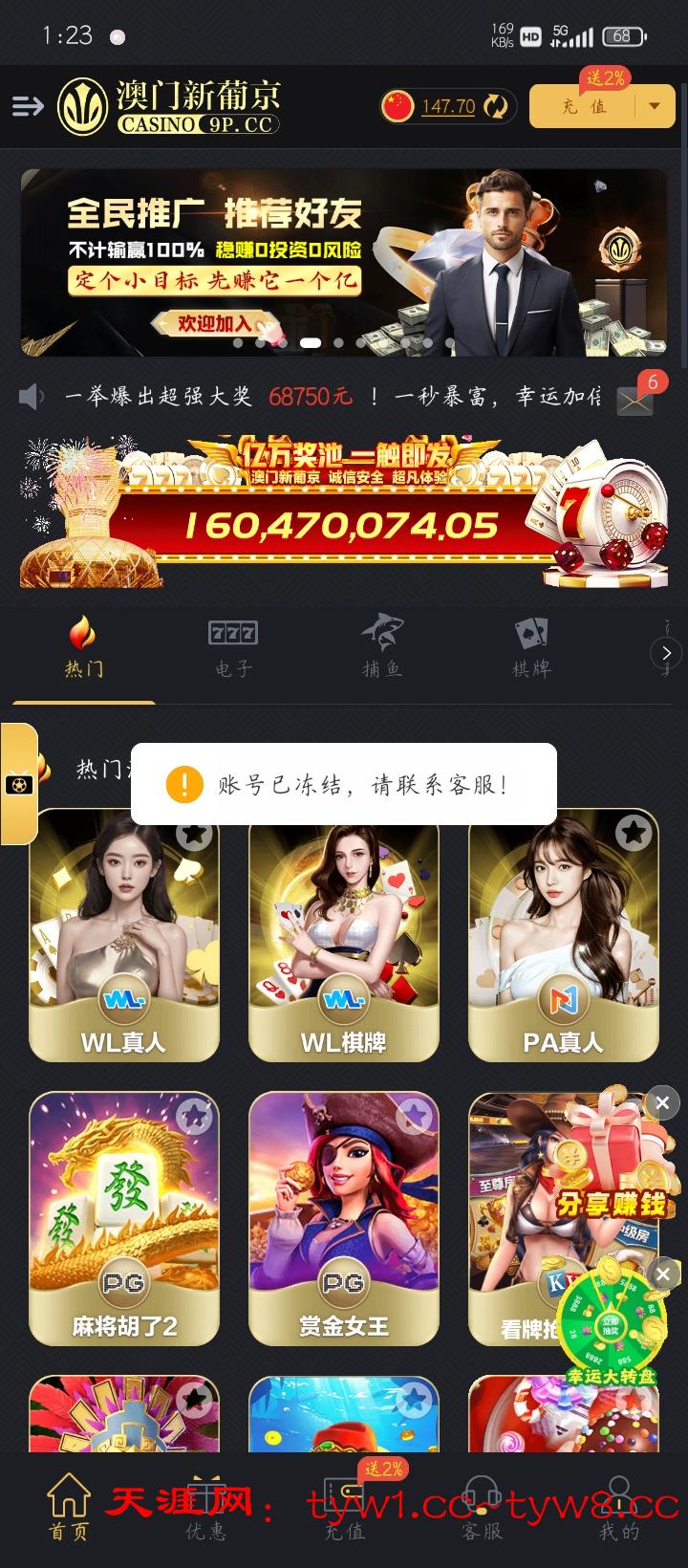Refresh the 147.70 balance
This screenshot has height=1568, width=688.
pos(495,106)
